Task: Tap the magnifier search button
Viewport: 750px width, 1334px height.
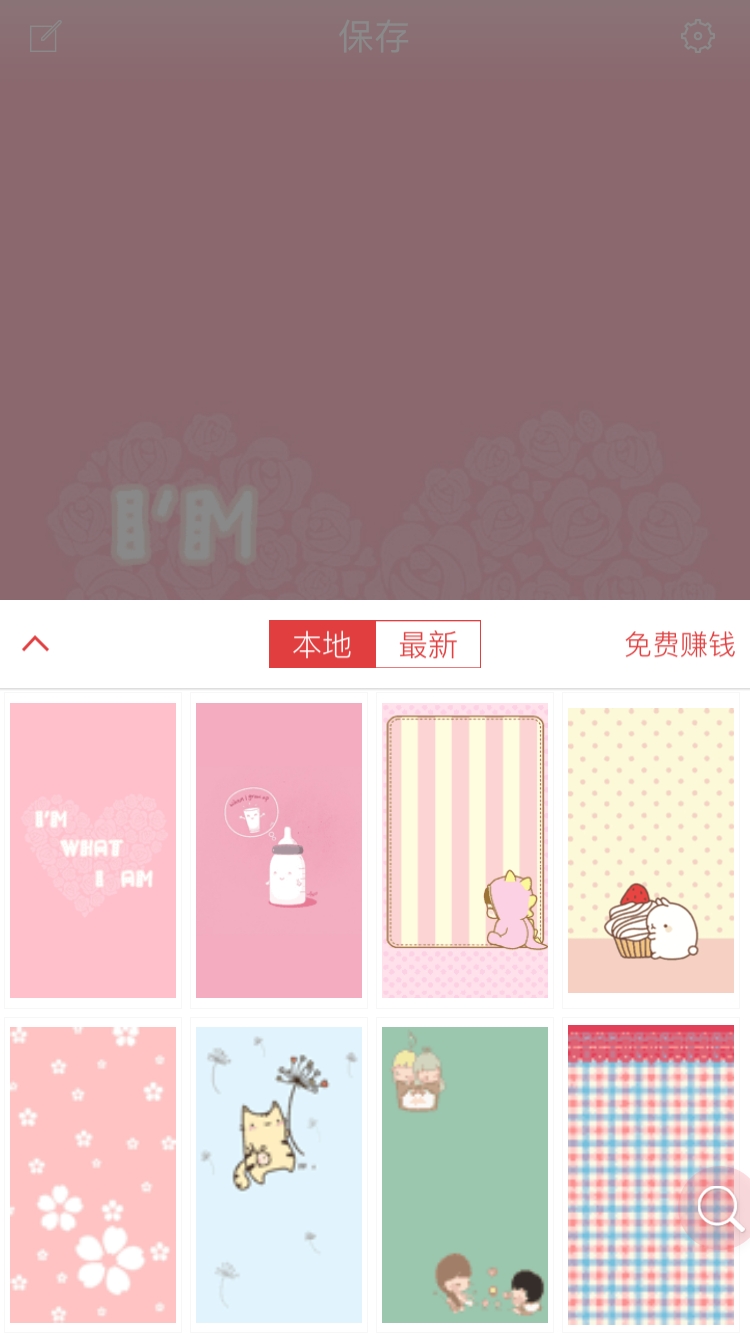Action: 719,1208
